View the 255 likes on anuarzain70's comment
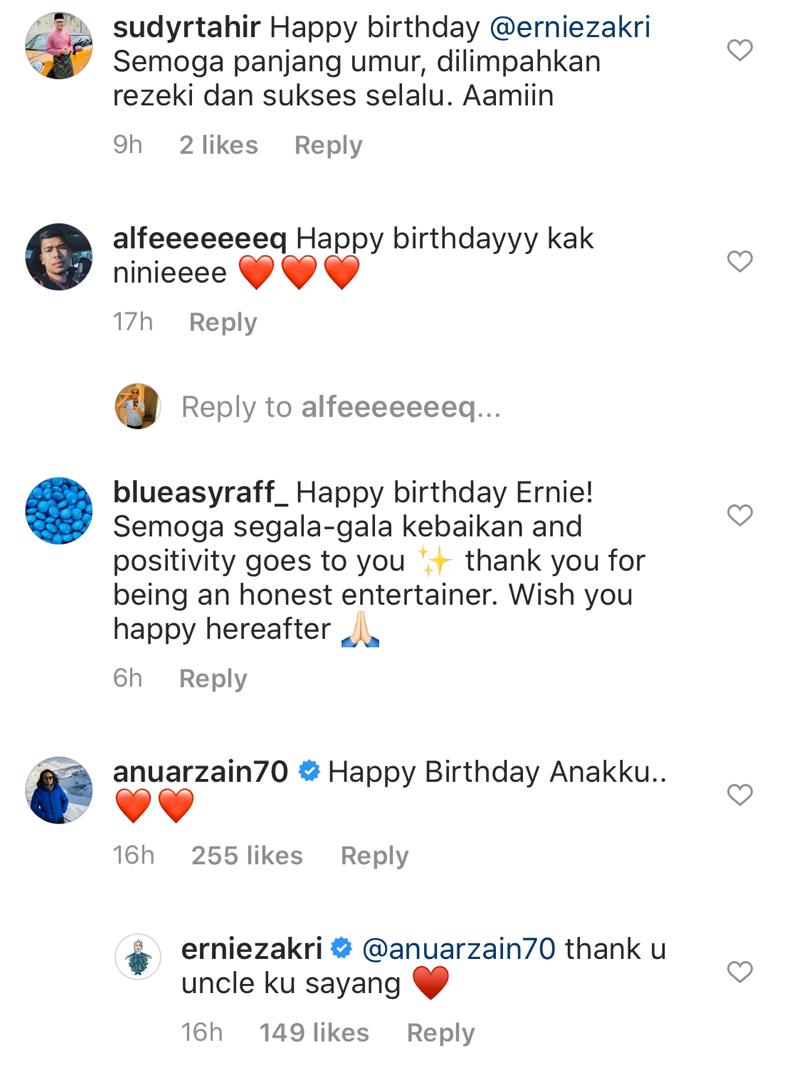The height and width of the screenshot is (1080, 800). pos(246,857)
